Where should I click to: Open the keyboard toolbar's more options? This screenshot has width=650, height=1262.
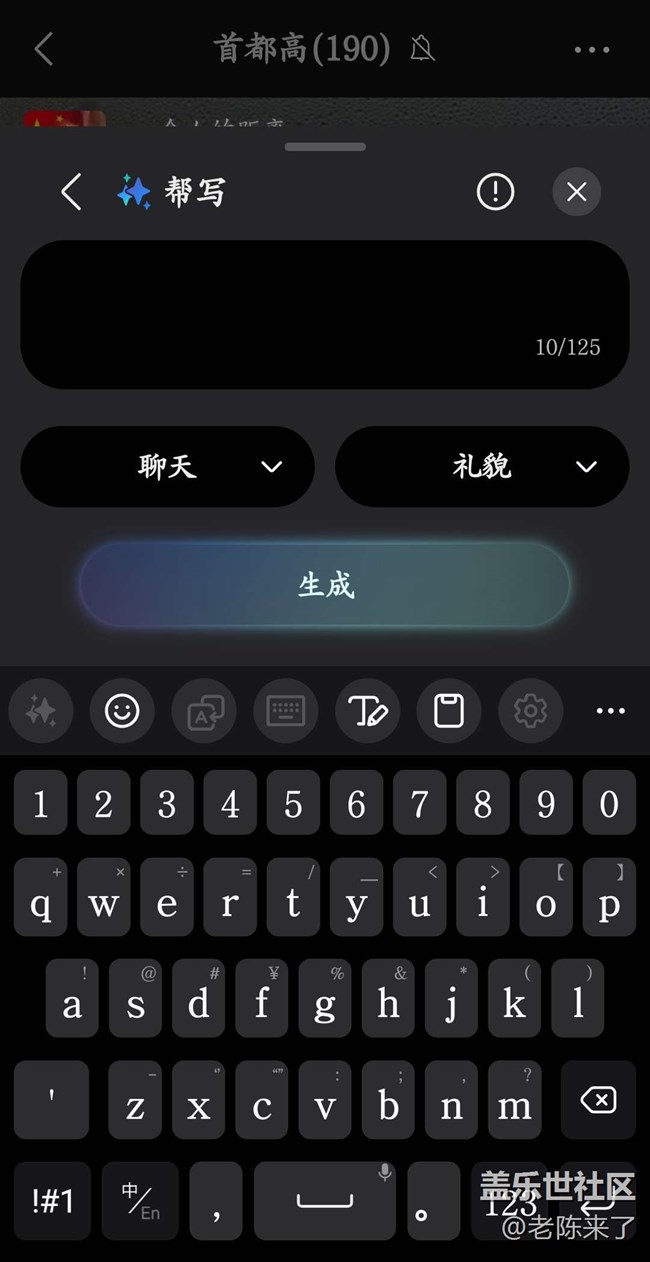coord(610,711)
